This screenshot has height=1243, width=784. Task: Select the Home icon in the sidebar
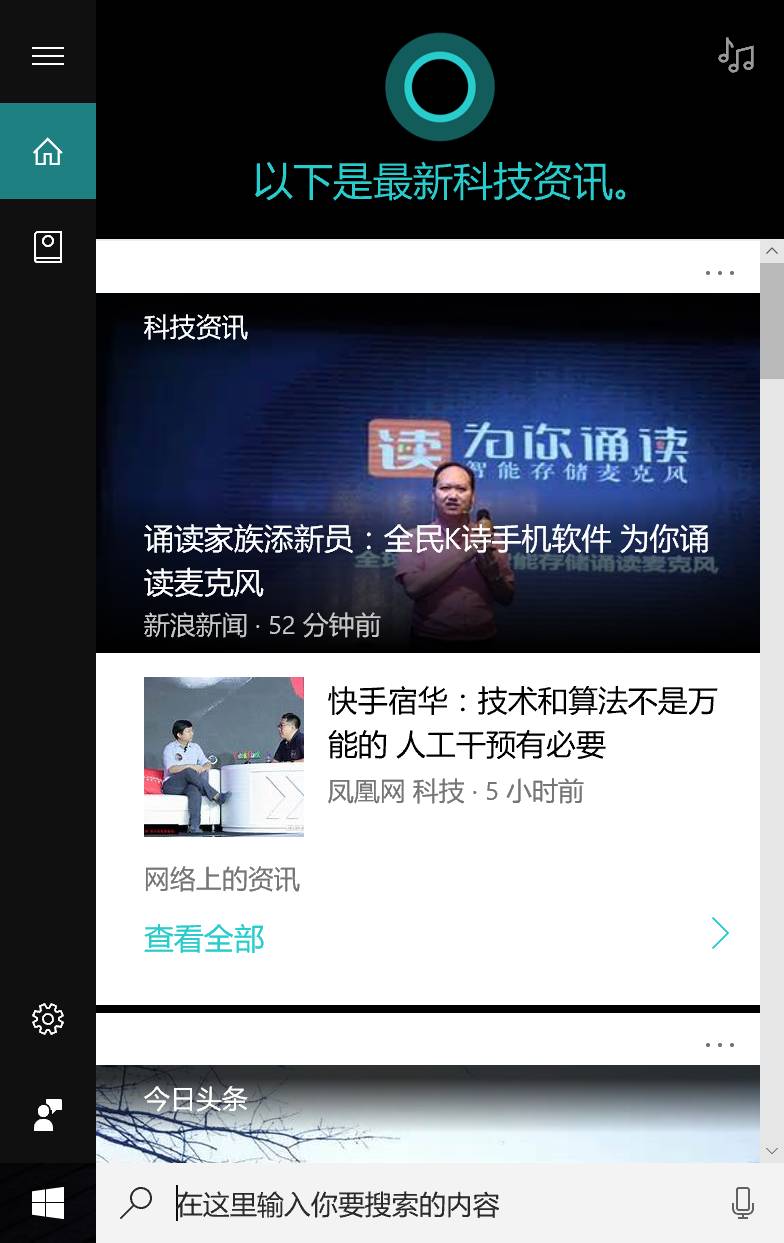[47, 150]
